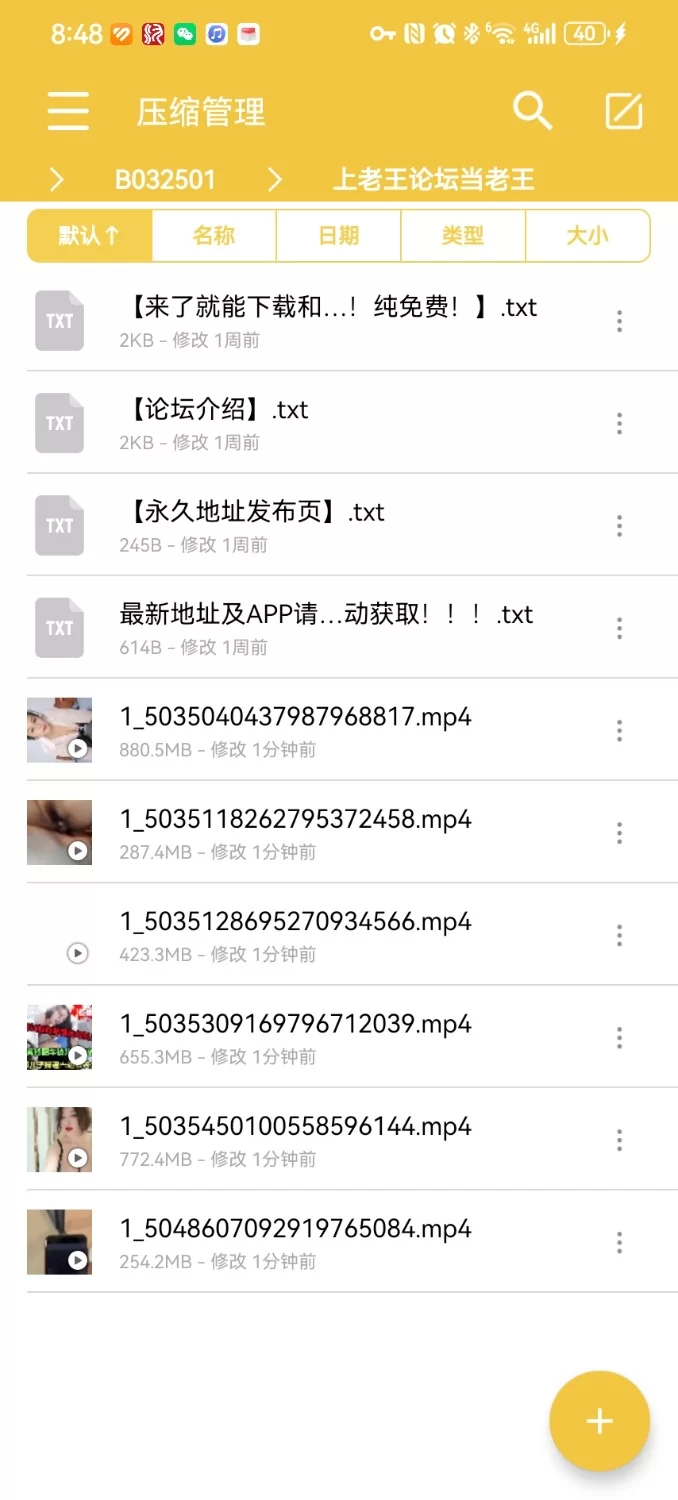
Task: Show options for the 254.2MB mp4 file
Action: tap(620, 1242)
